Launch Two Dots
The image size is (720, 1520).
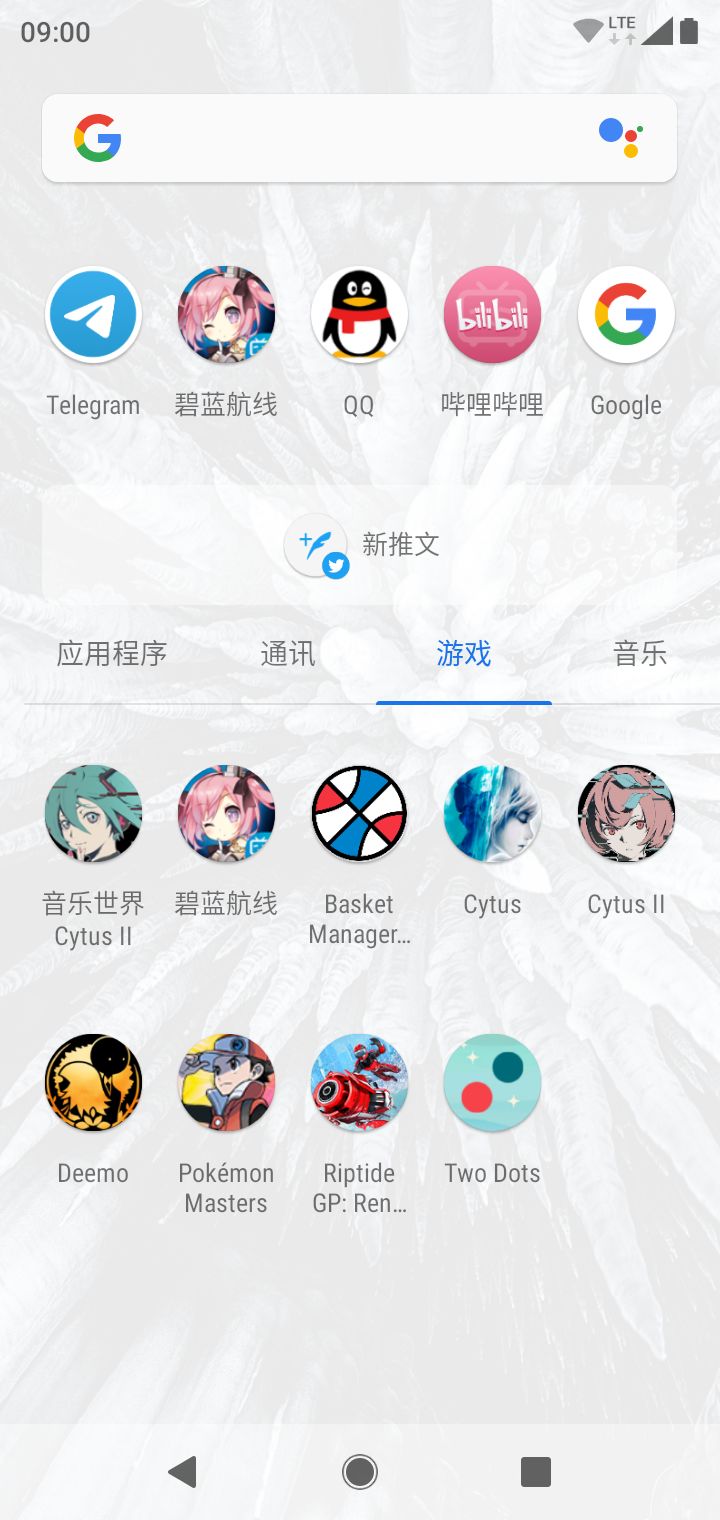[x=492, y=1083]
